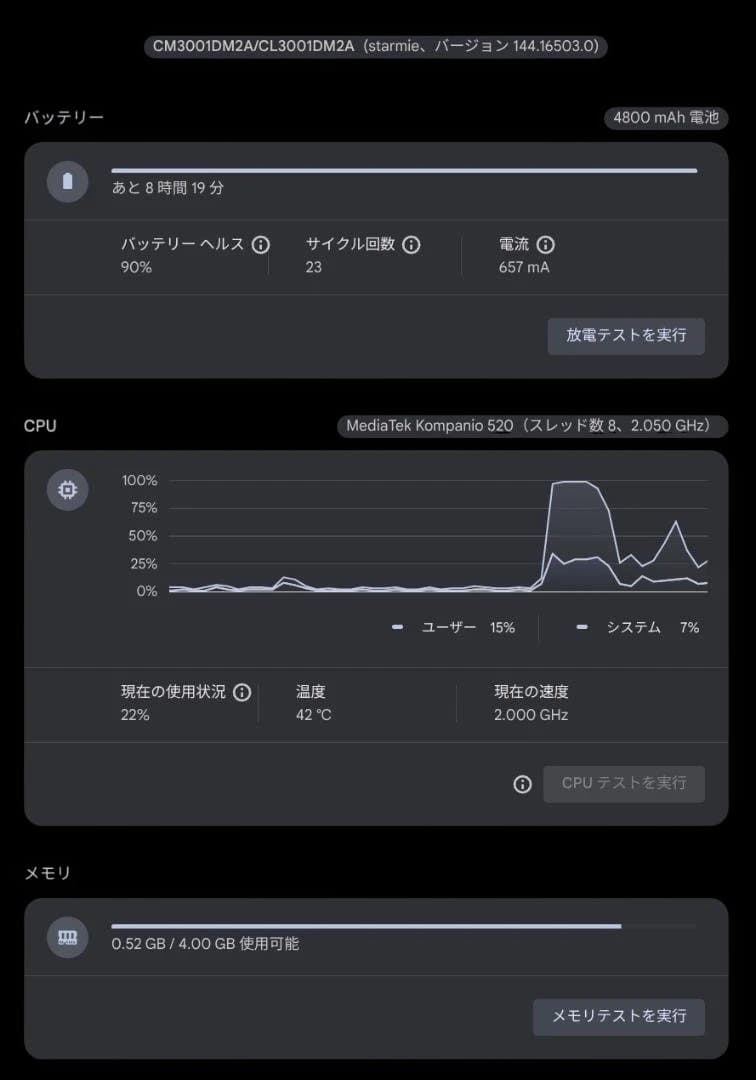Click the battery status icon
Screen dimensions: 756x1080
tap(67, 182)
